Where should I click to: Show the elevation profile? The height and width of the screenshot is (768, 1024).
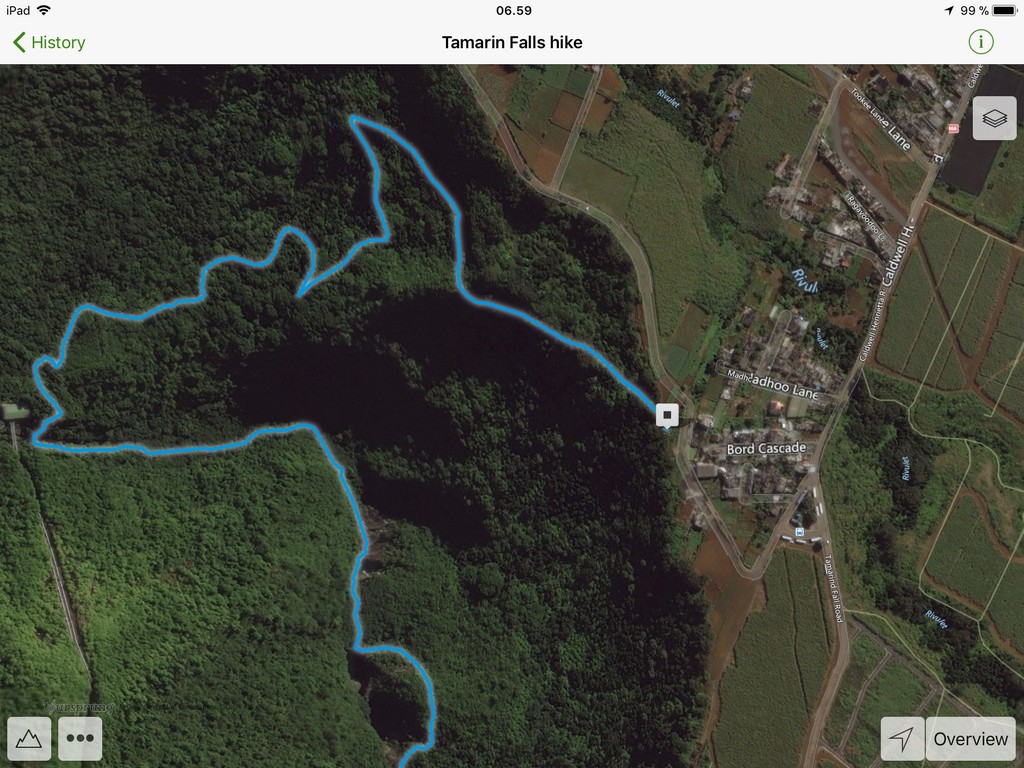[x=29, y=739]
